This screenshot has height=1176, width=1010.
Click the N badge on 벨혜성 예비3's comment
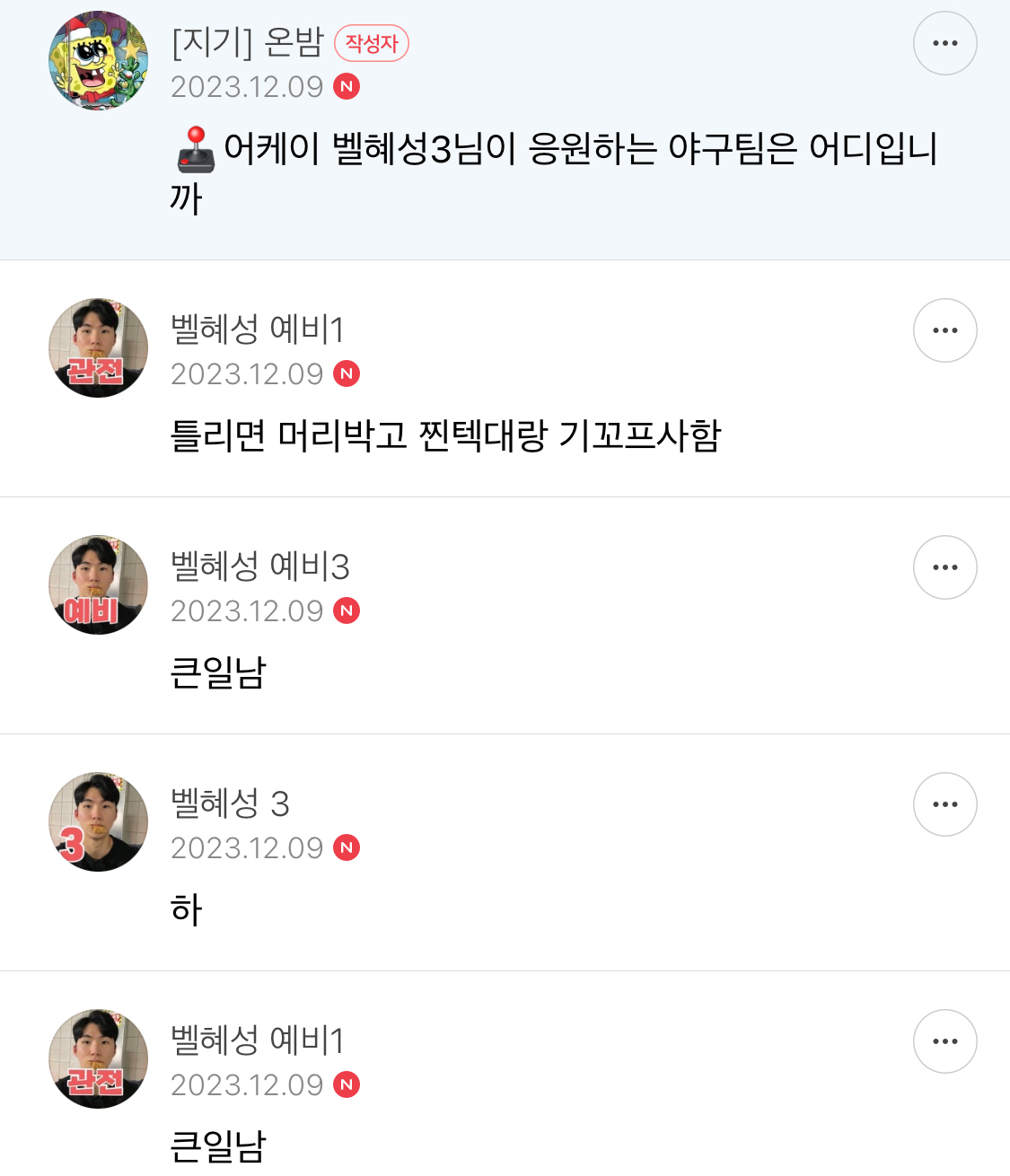click(349, 610)
